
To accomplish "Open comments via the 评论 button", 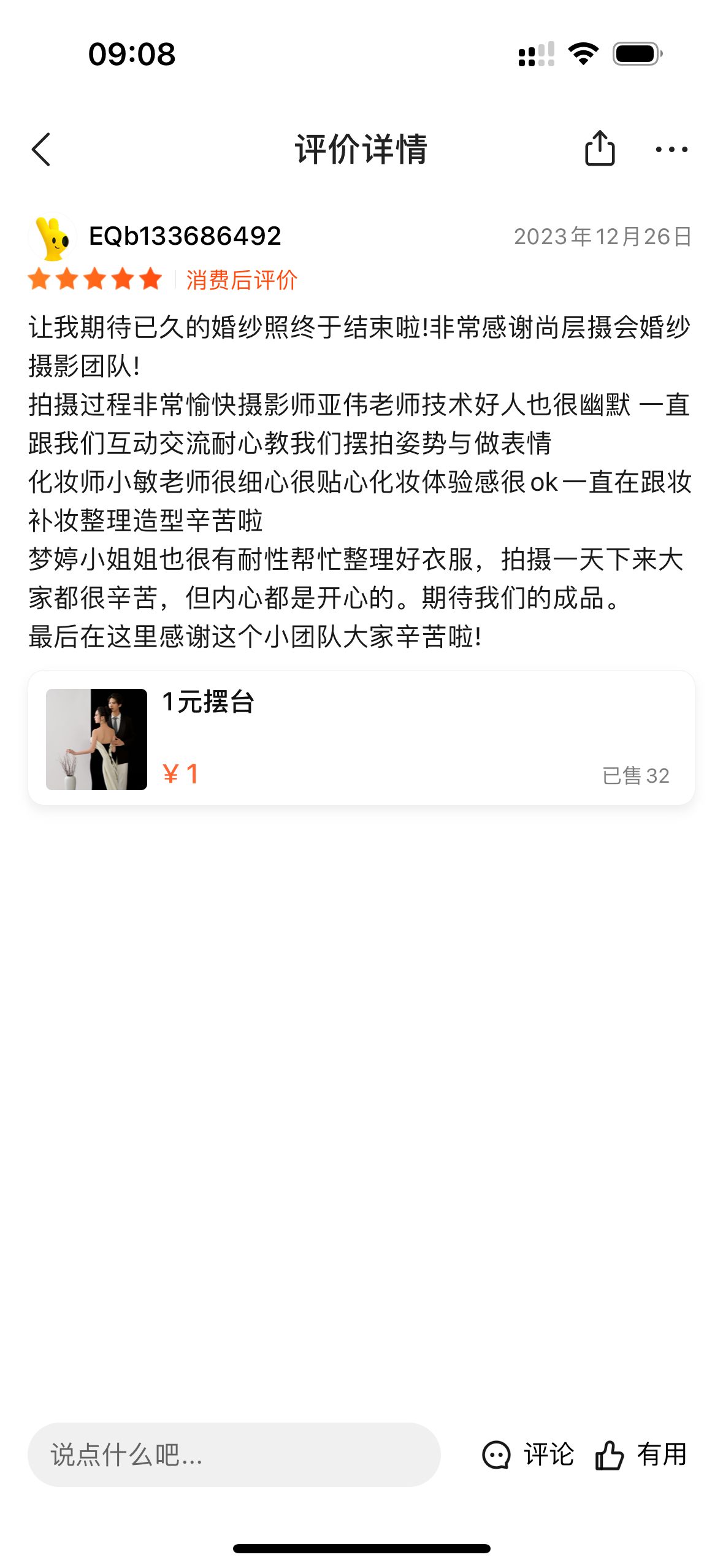I will [528, 1455].
